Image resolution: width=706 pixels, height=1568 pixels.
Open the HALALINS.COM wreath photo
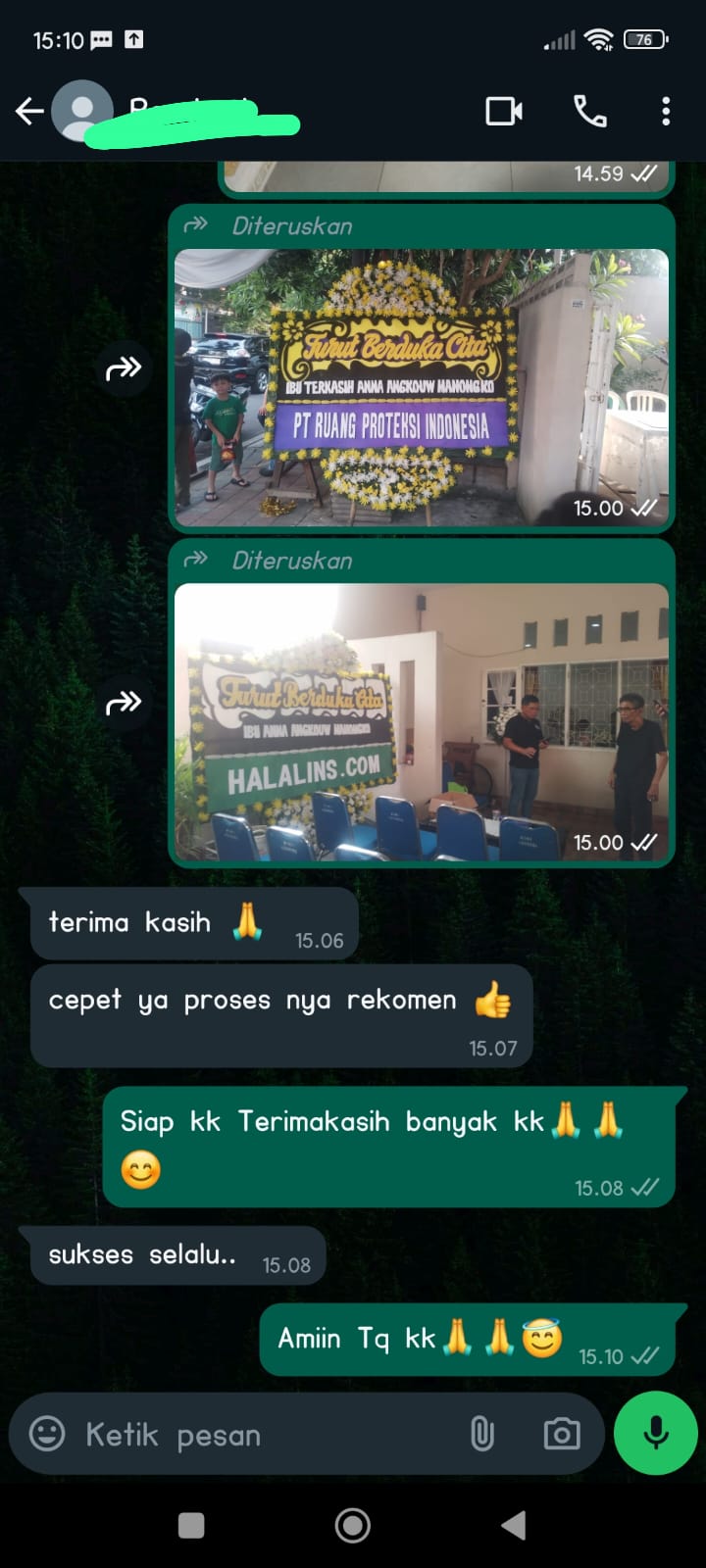click(422, 721)
